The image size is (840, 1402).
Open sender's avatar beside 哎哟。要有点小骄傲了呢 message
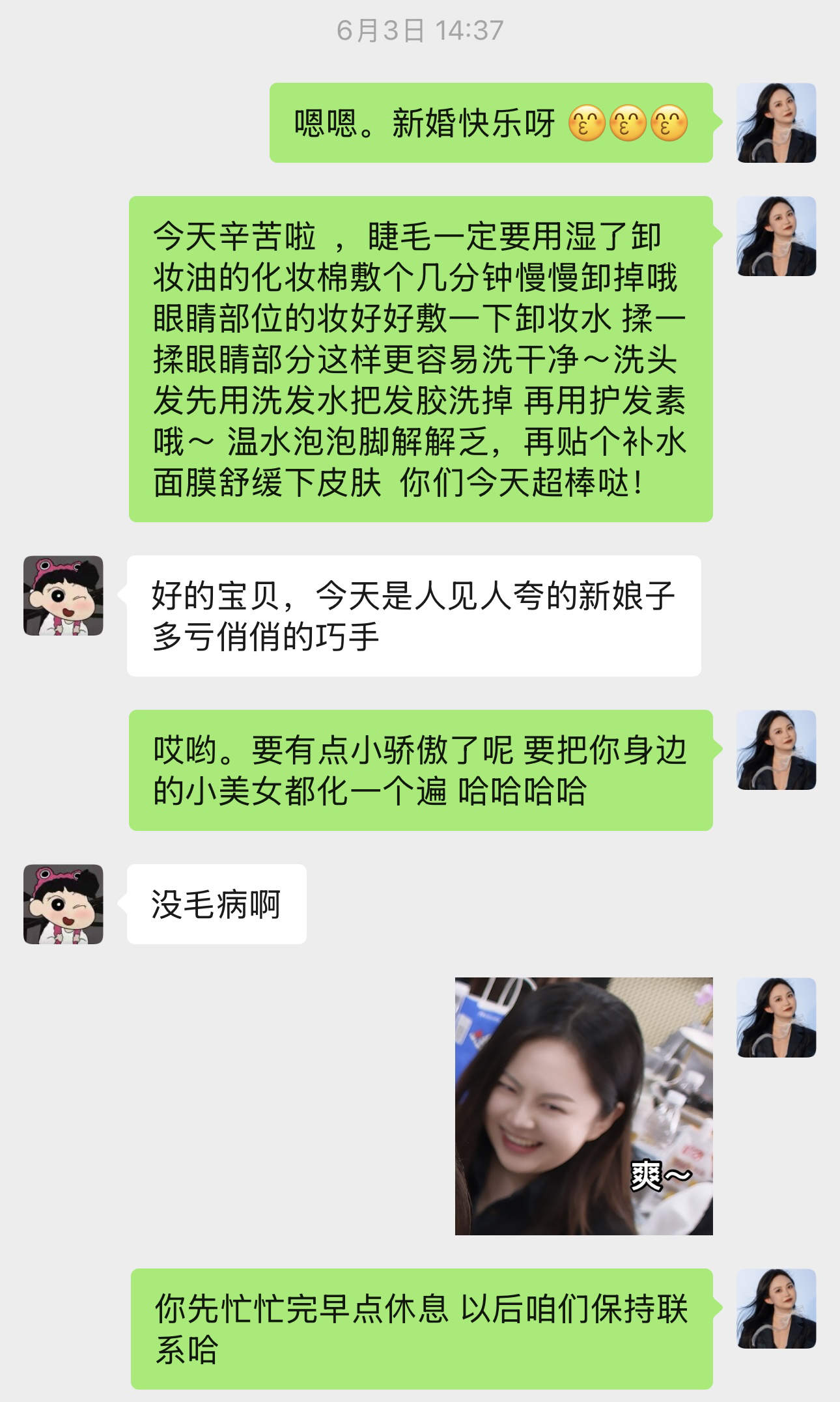click(776, 750)
